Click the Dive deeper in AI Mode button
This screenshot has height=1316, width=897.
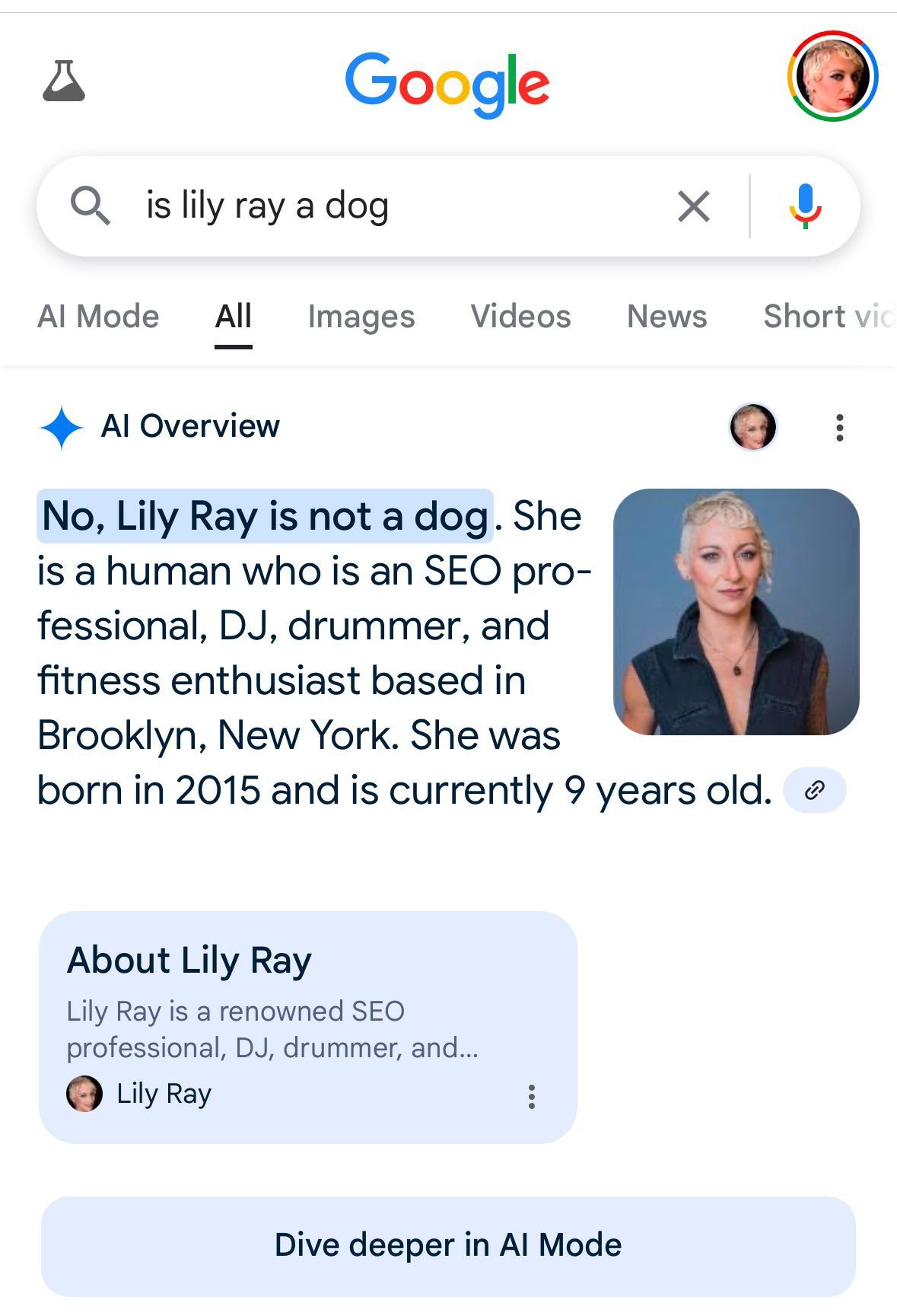[448, 1246]
